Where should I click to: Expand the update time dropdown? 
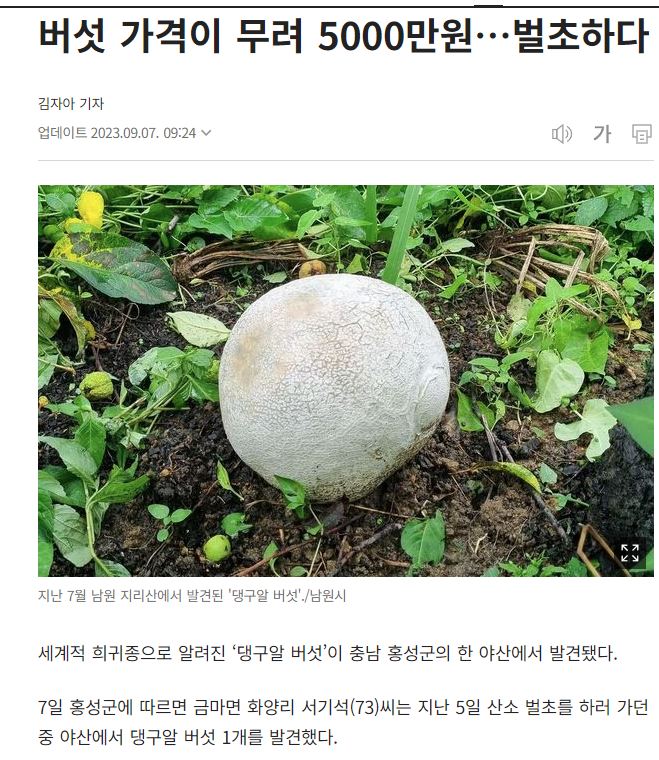pyautogui.click(x=207, y=133)
